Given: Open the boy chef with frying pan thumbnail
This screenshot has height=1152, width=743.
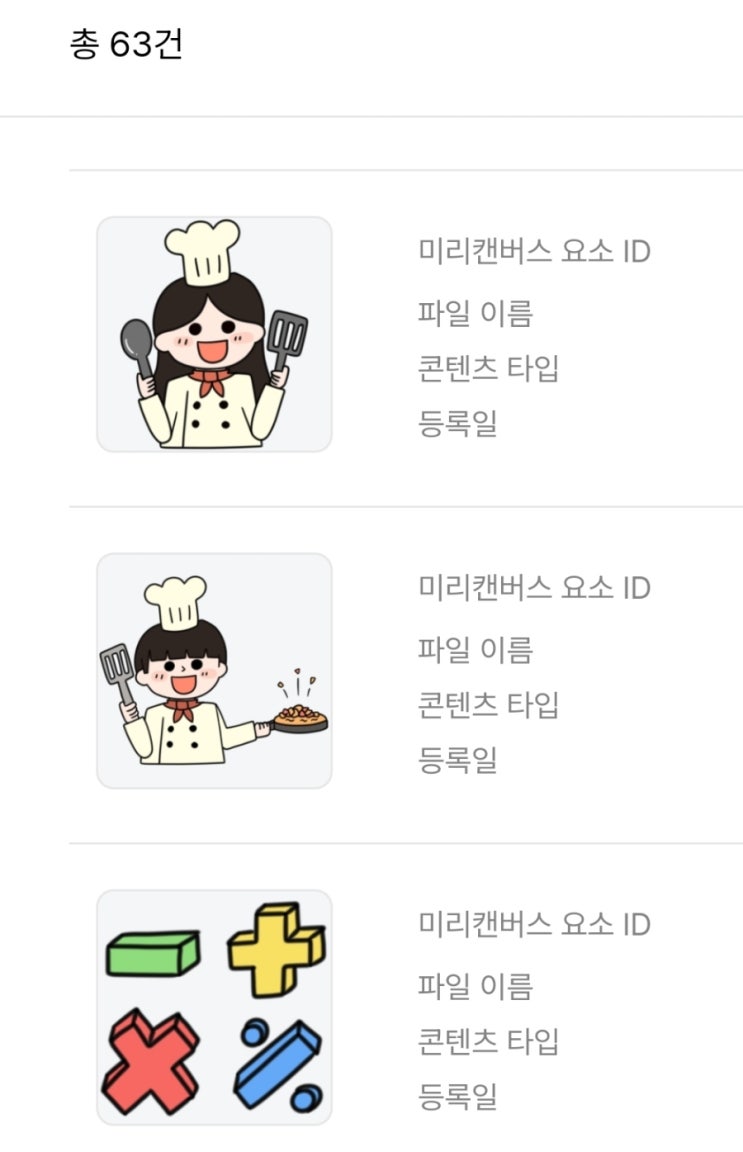Looking at the screenshot, I should 214,671.
